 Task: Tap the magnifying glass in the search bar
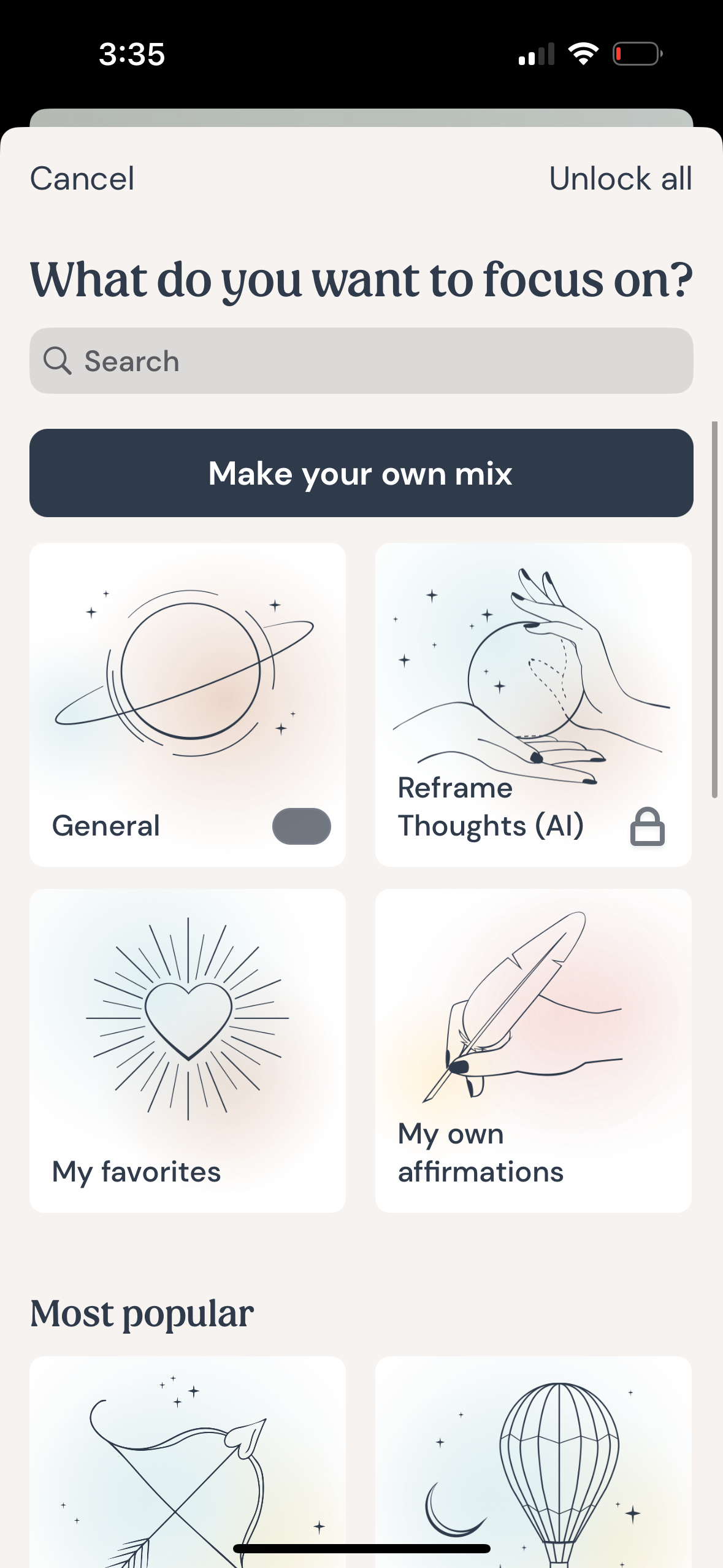[58, 360]
